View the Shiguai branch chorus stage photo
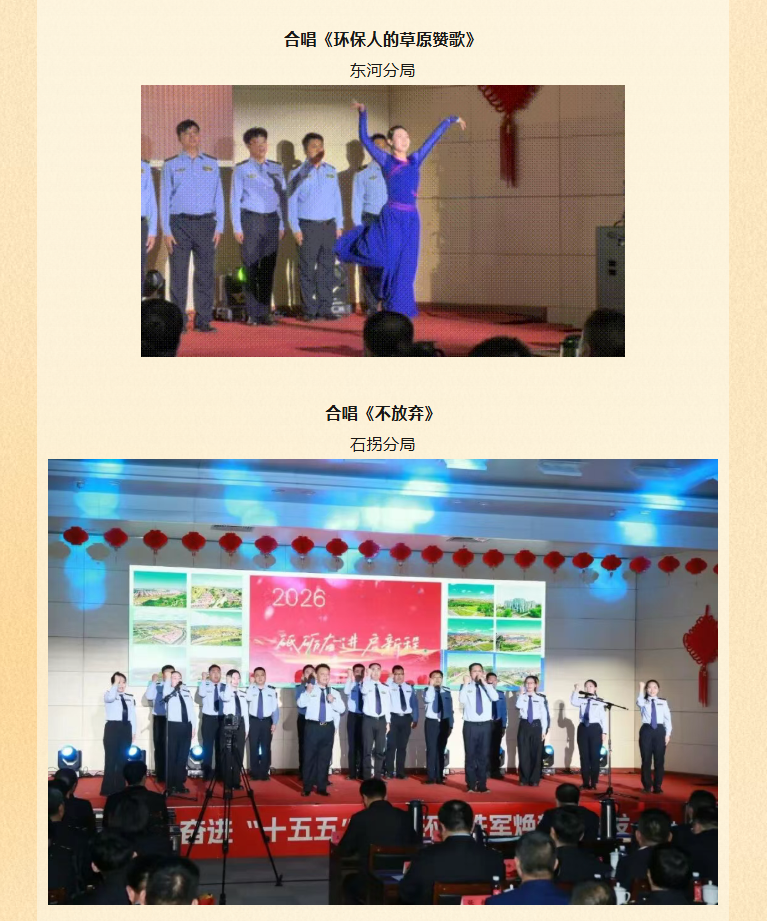 click(382, 681)
